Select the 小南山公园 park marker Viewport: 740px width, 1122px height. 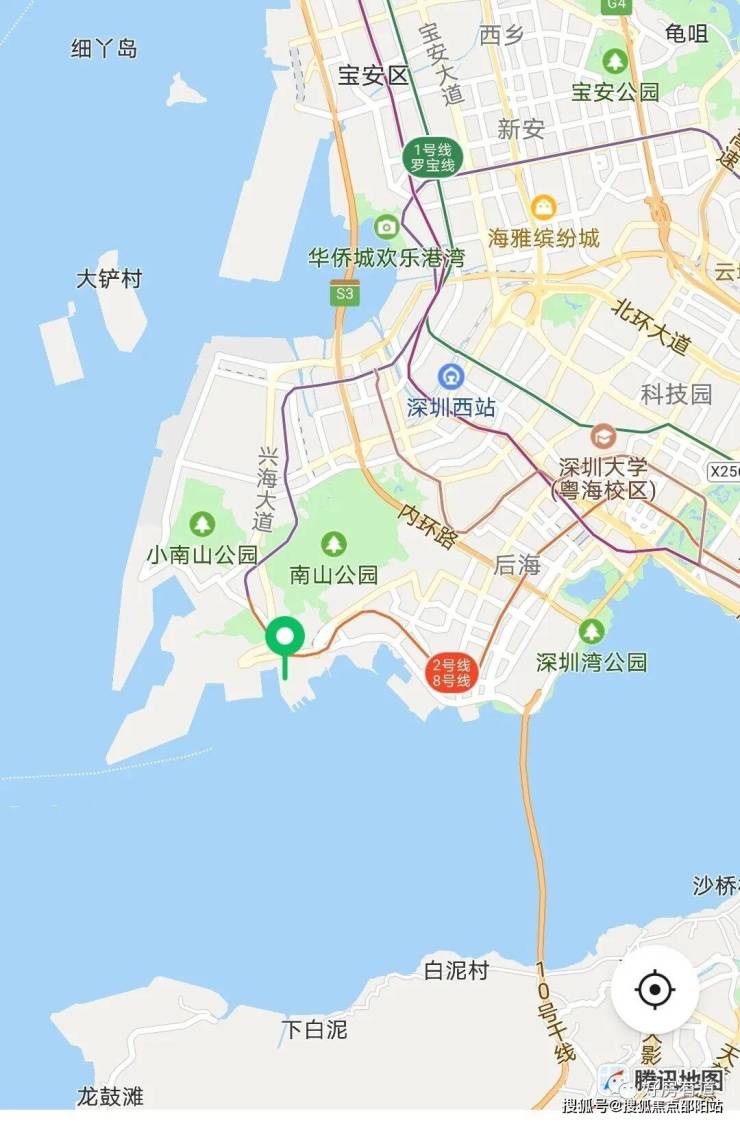tap(203, 523)
